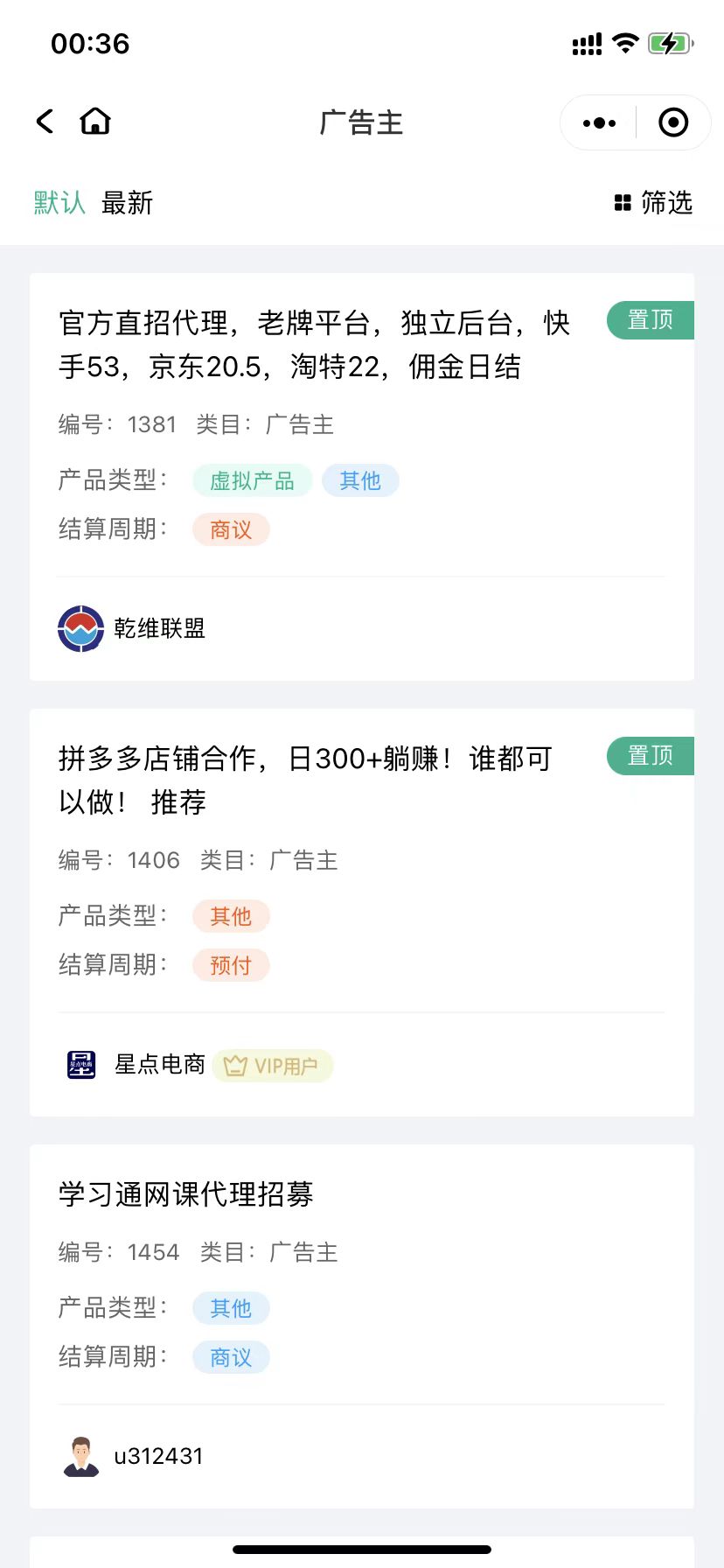Tap the VIP用户 badge next to 星点电商
The height and width of the screenshot is (1568, 724).
273,1065
